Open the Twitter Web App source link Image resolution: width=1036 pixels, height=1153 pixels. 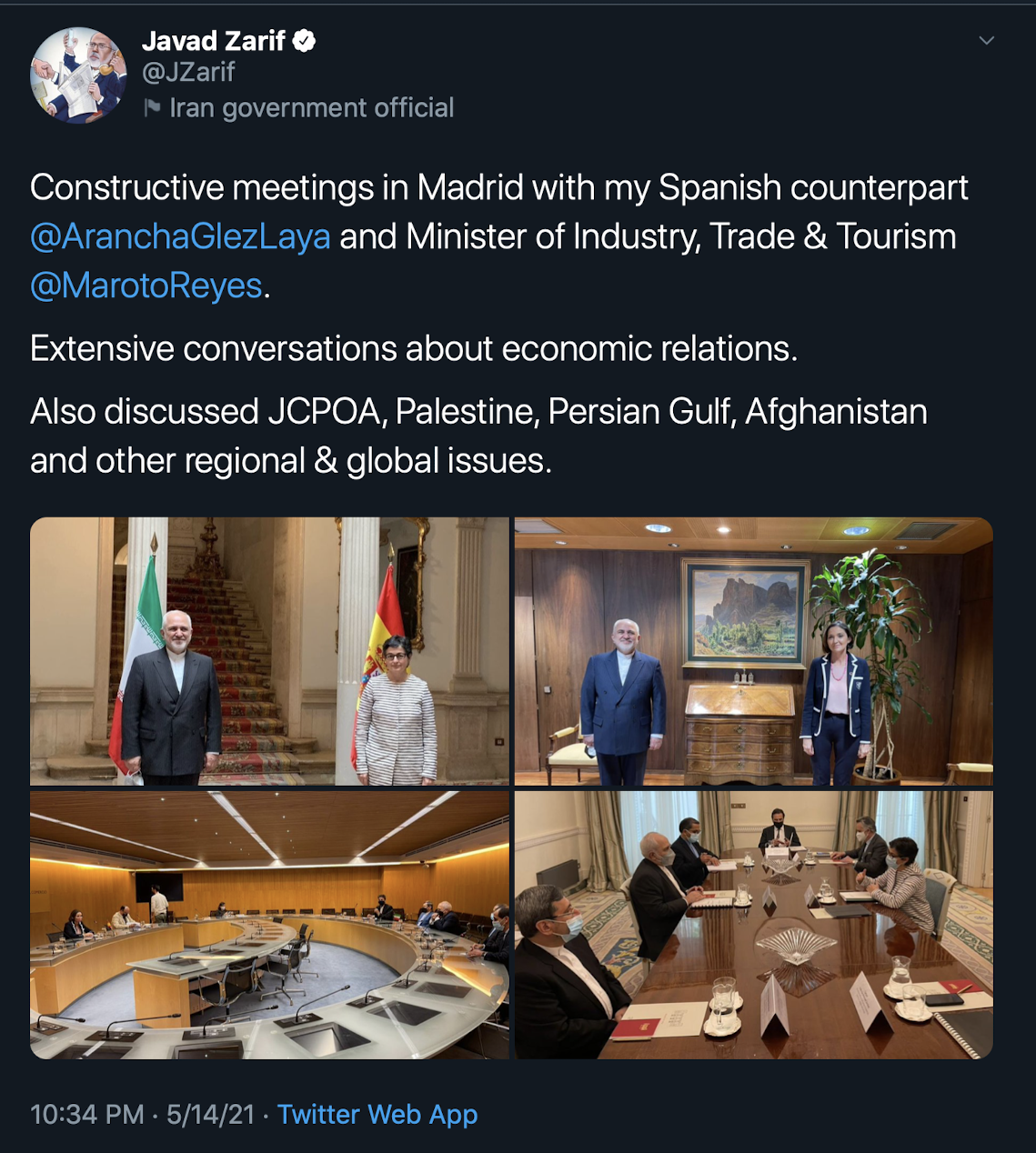[377, 1115]
